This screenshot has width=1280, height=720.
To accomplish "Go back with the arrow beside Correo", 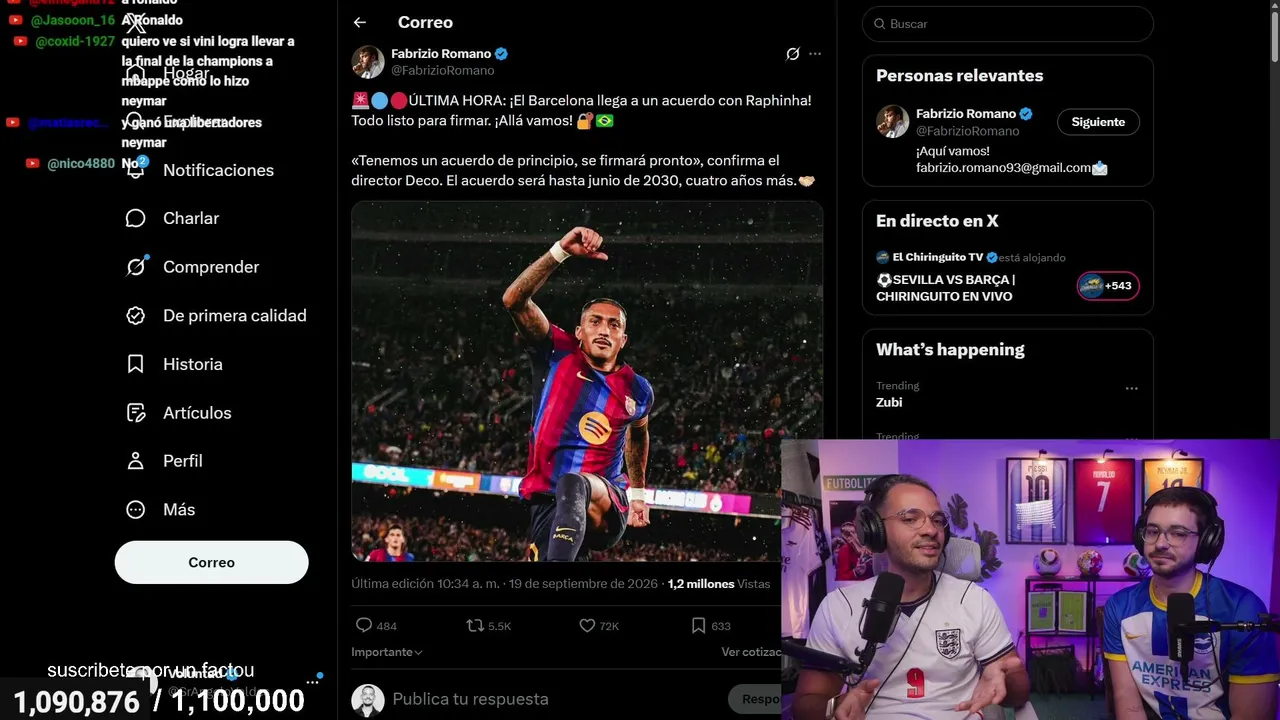I will [360, 22].
